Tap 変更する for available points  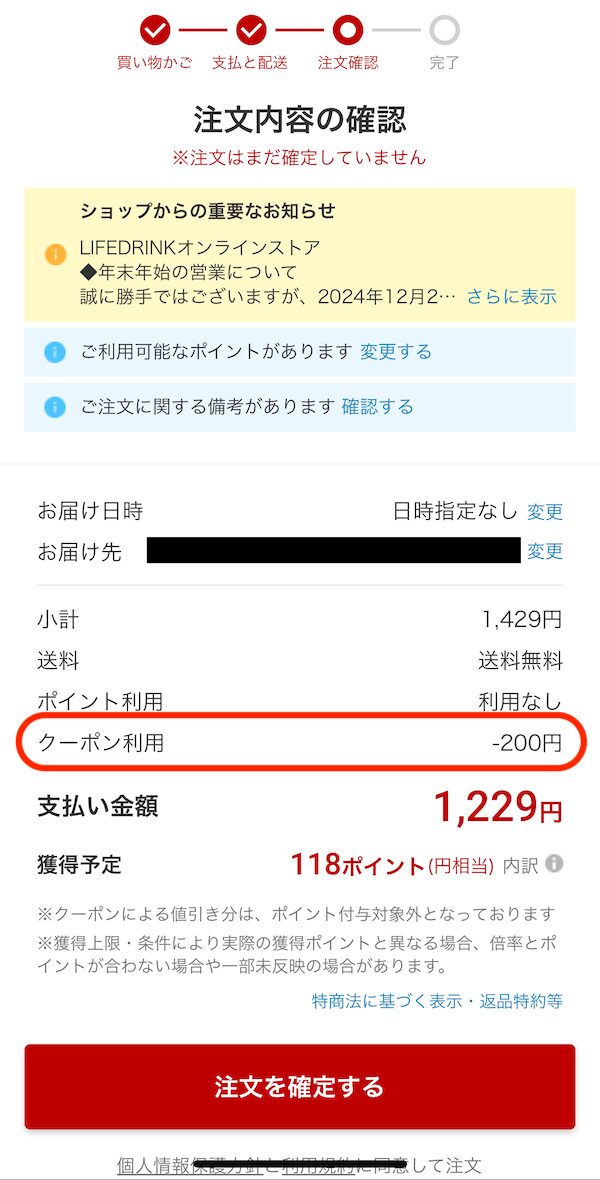(x=396, y=352)
